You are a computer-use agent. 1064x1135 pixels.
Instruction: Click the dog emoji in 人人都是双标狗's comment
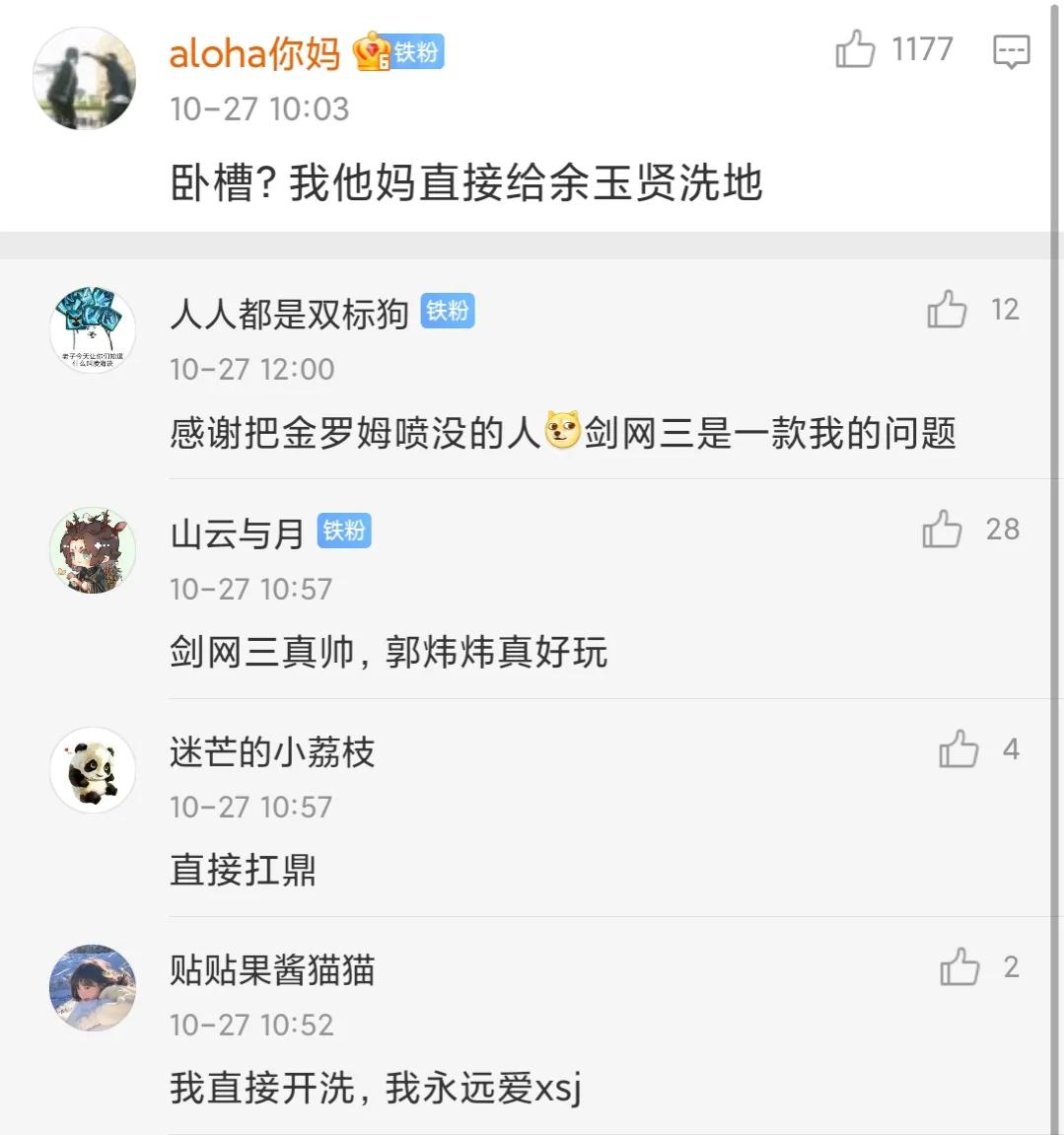[558, 431]
